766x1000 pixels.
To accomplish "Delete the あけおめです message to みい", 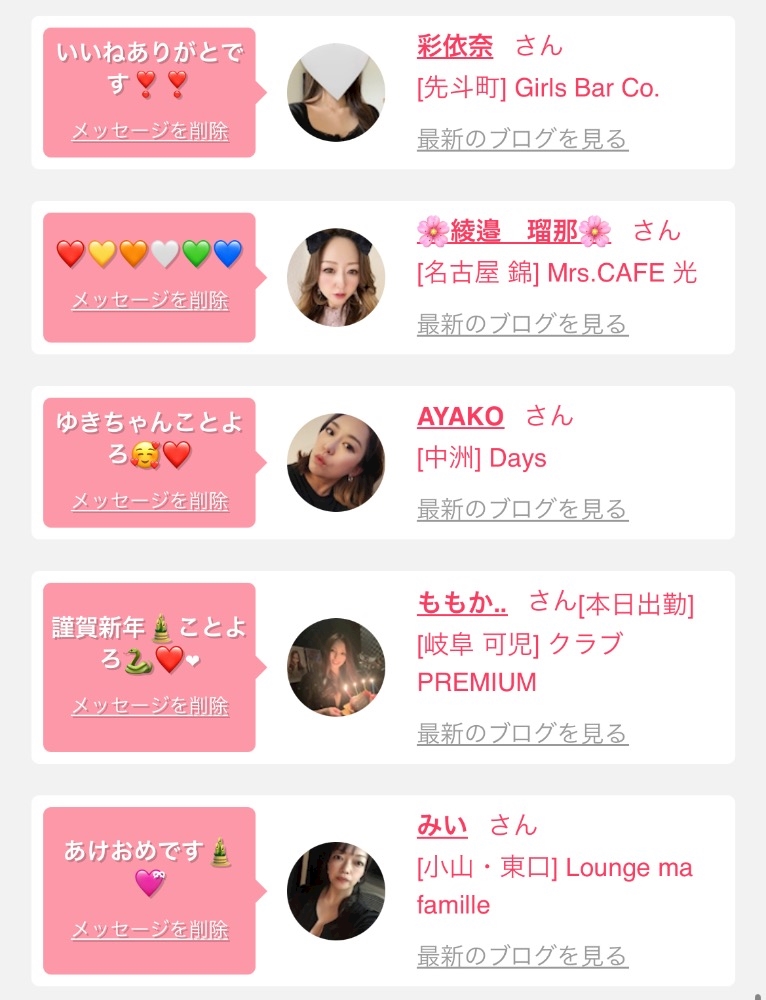I will [x=150, y=930].
